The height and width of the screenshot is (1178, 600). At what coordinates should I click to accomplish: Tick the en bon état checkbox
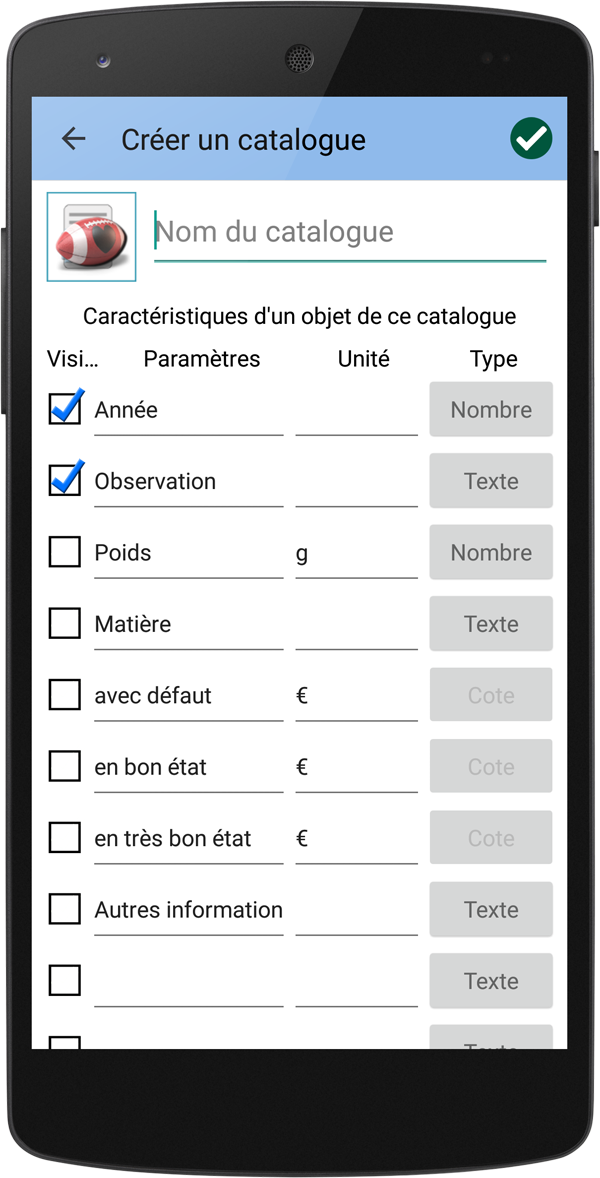pos(65,766)
